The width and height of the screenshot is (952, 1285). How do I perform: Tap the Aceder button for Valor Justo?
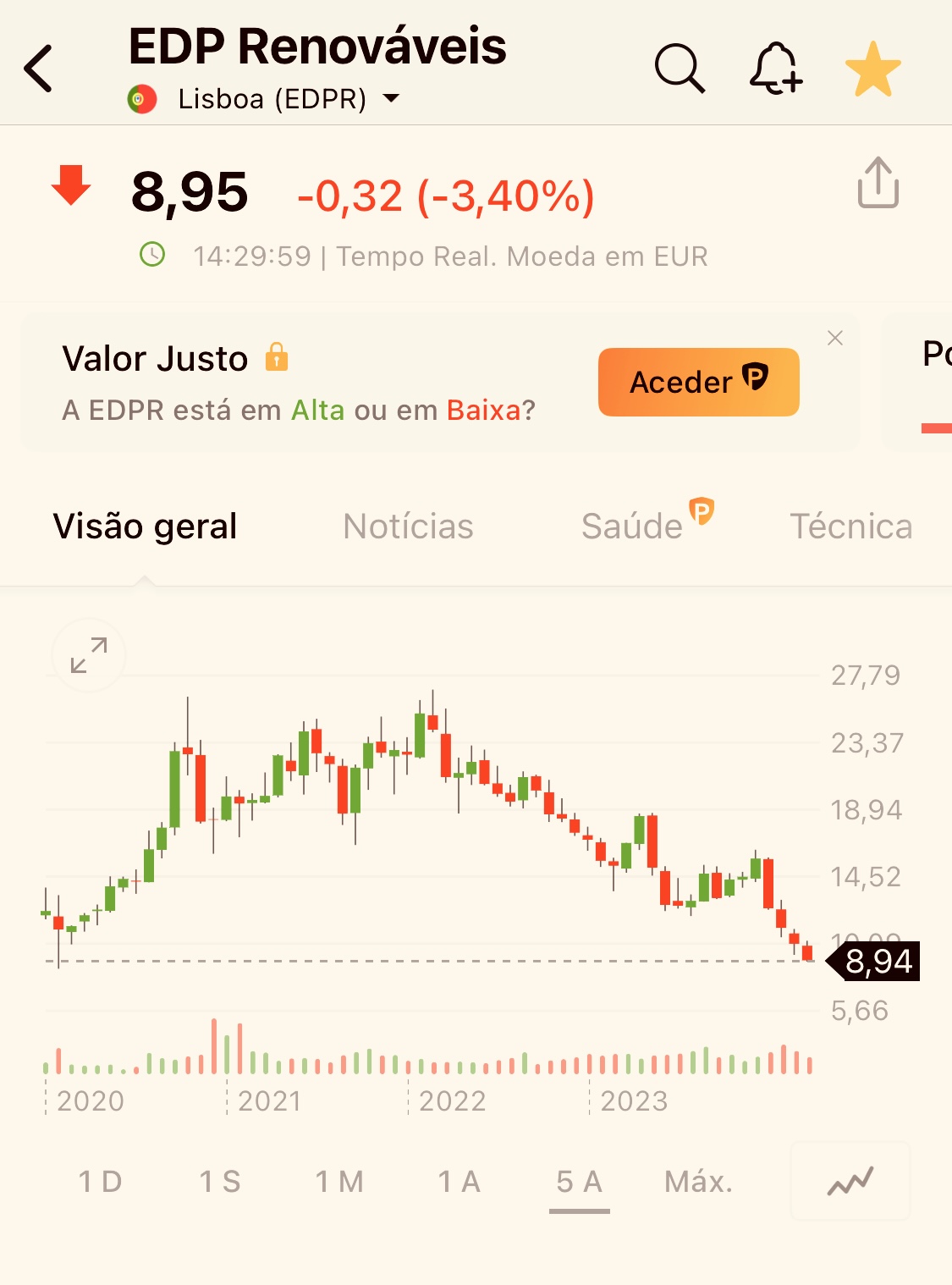(698, 382)
